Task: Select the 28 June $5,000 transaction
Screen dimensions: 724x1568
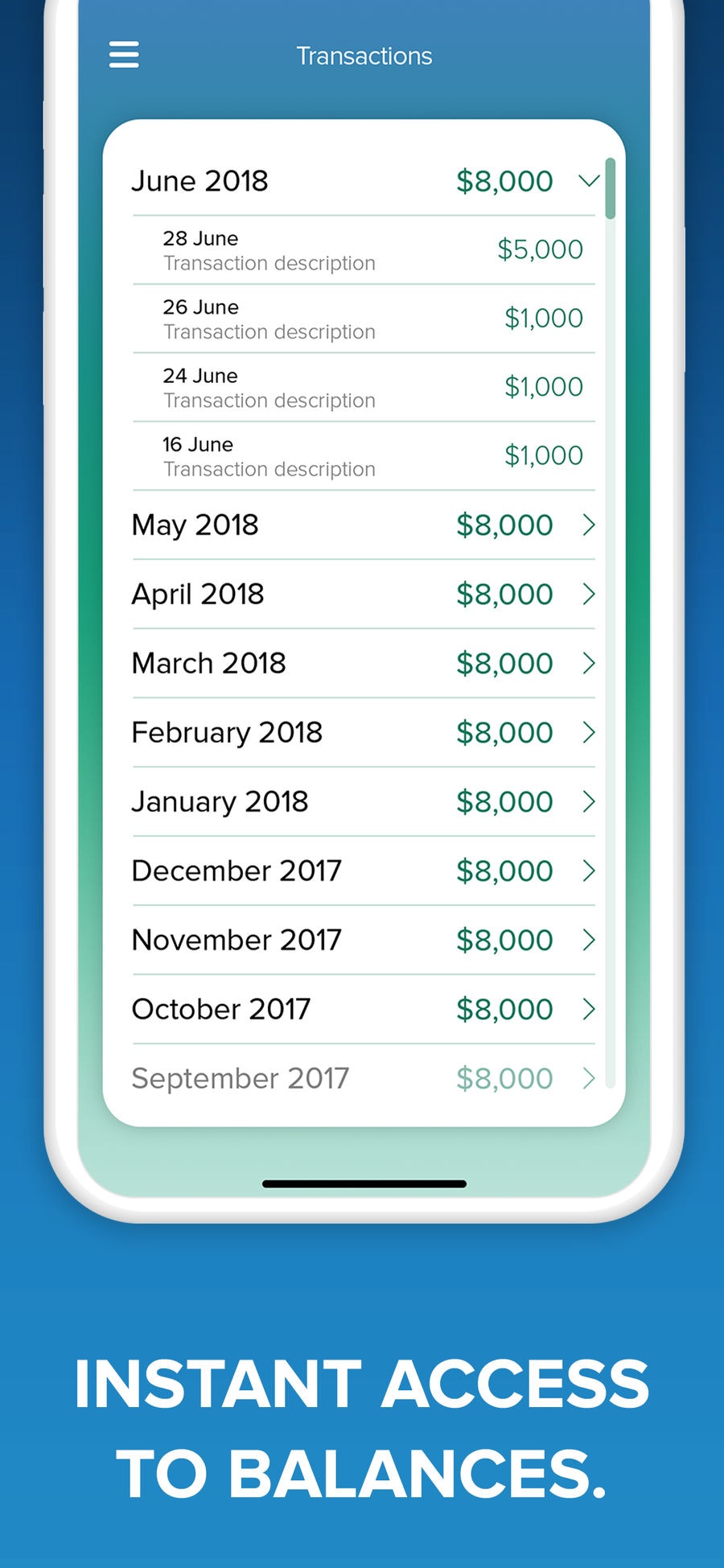Action: point(362,249)
